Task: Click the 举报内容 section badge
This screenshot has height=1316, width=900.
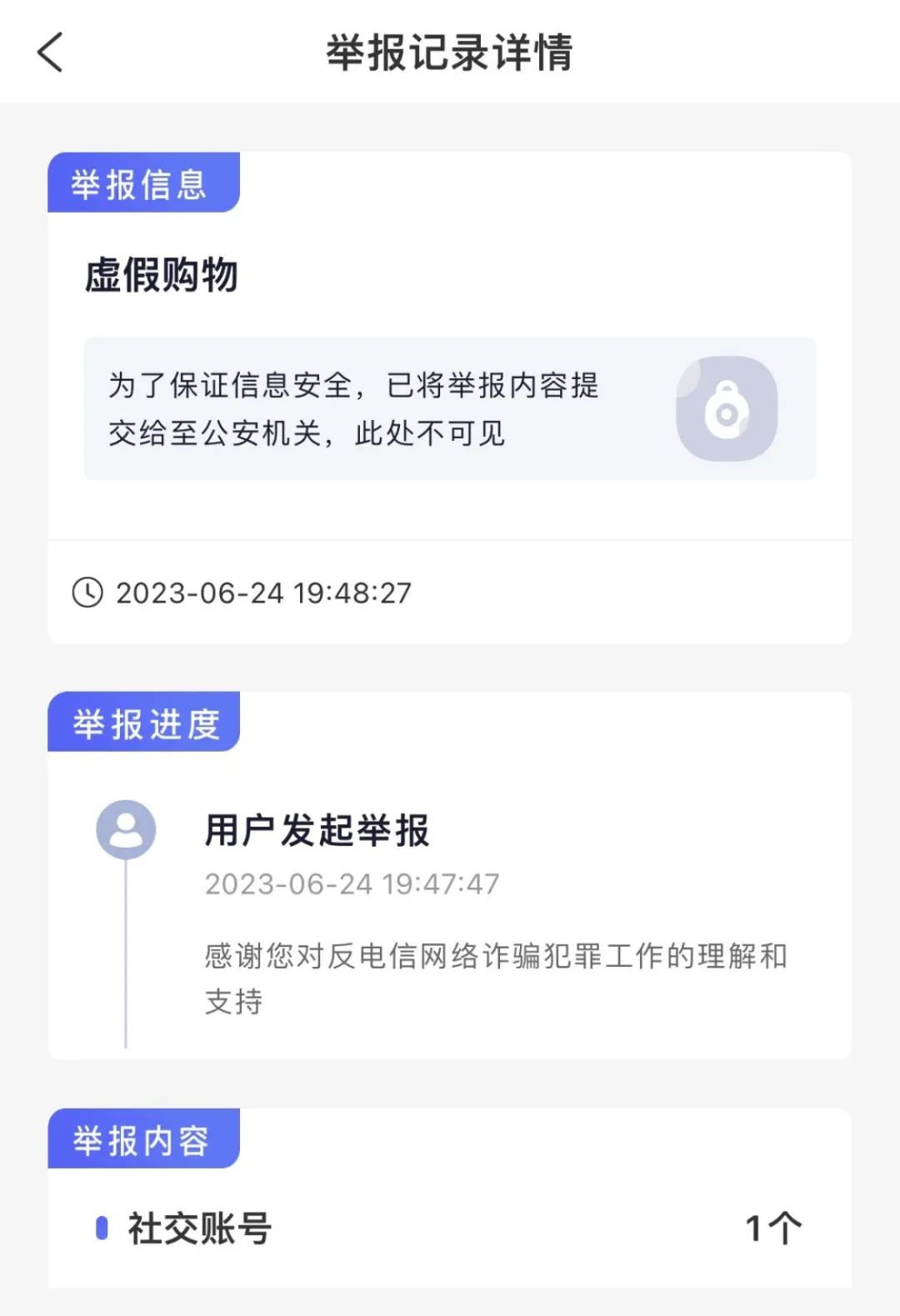Action: point(143,1136)
